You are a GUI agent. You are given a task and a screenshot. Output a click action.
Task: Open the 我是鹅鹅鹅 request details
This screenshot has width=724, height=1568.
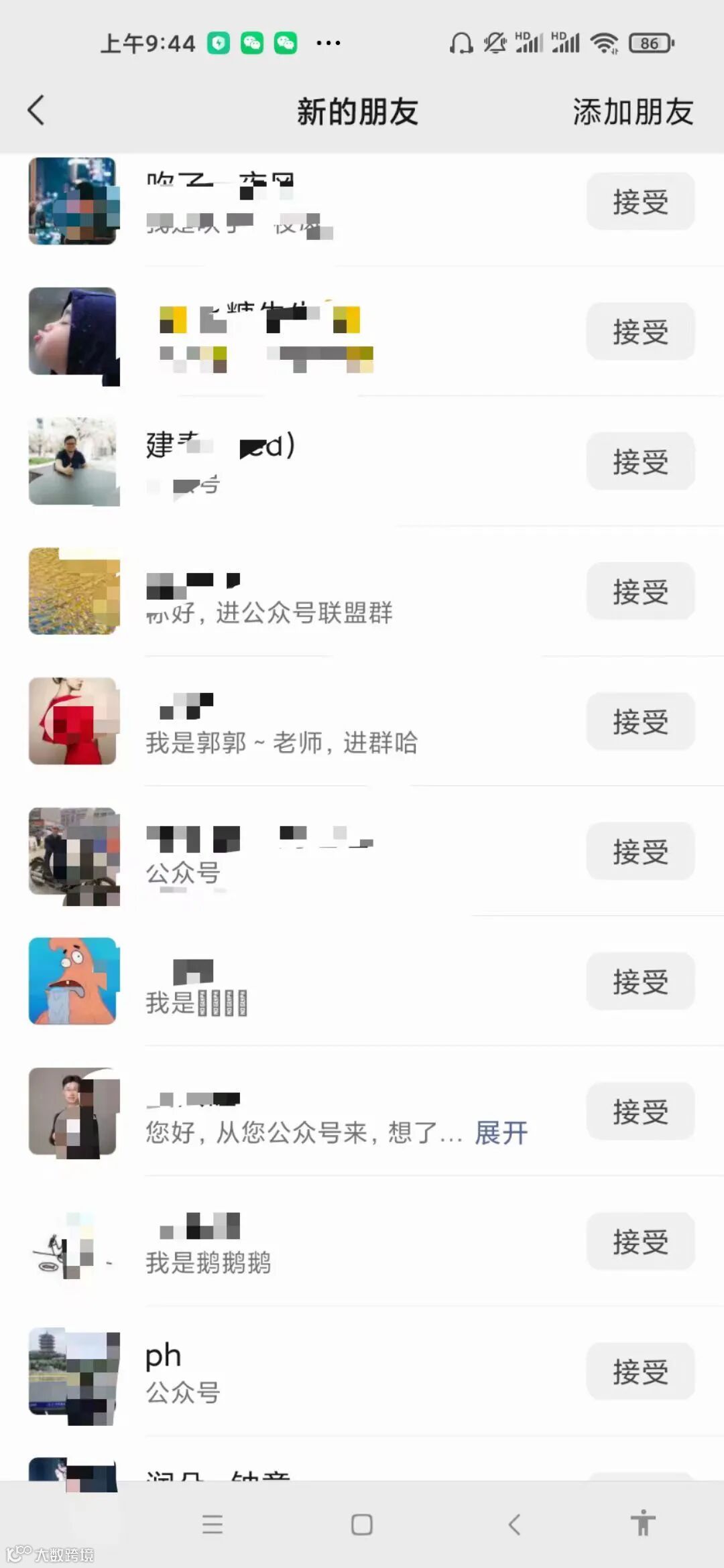pos(335,1243)
